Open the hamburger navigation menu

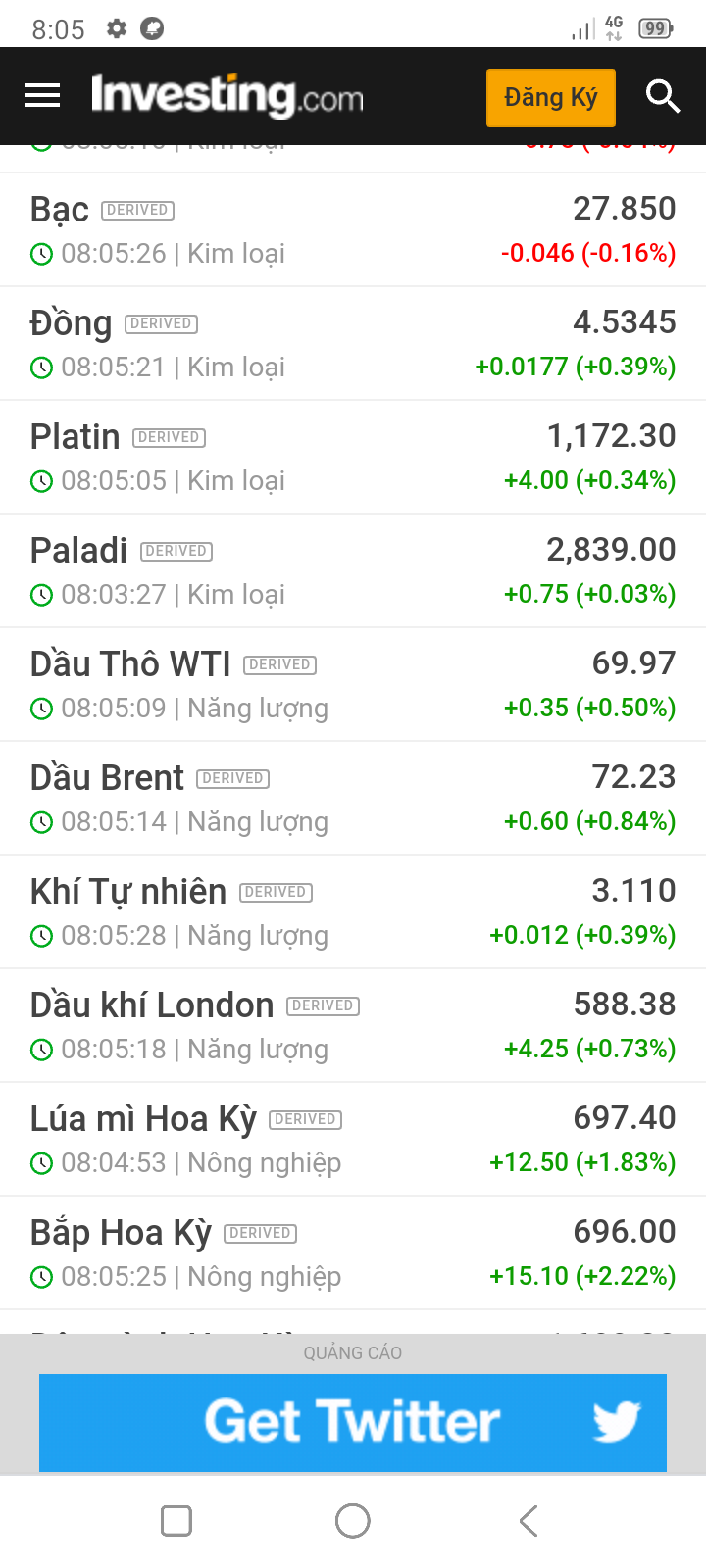(x=42, y=96)
